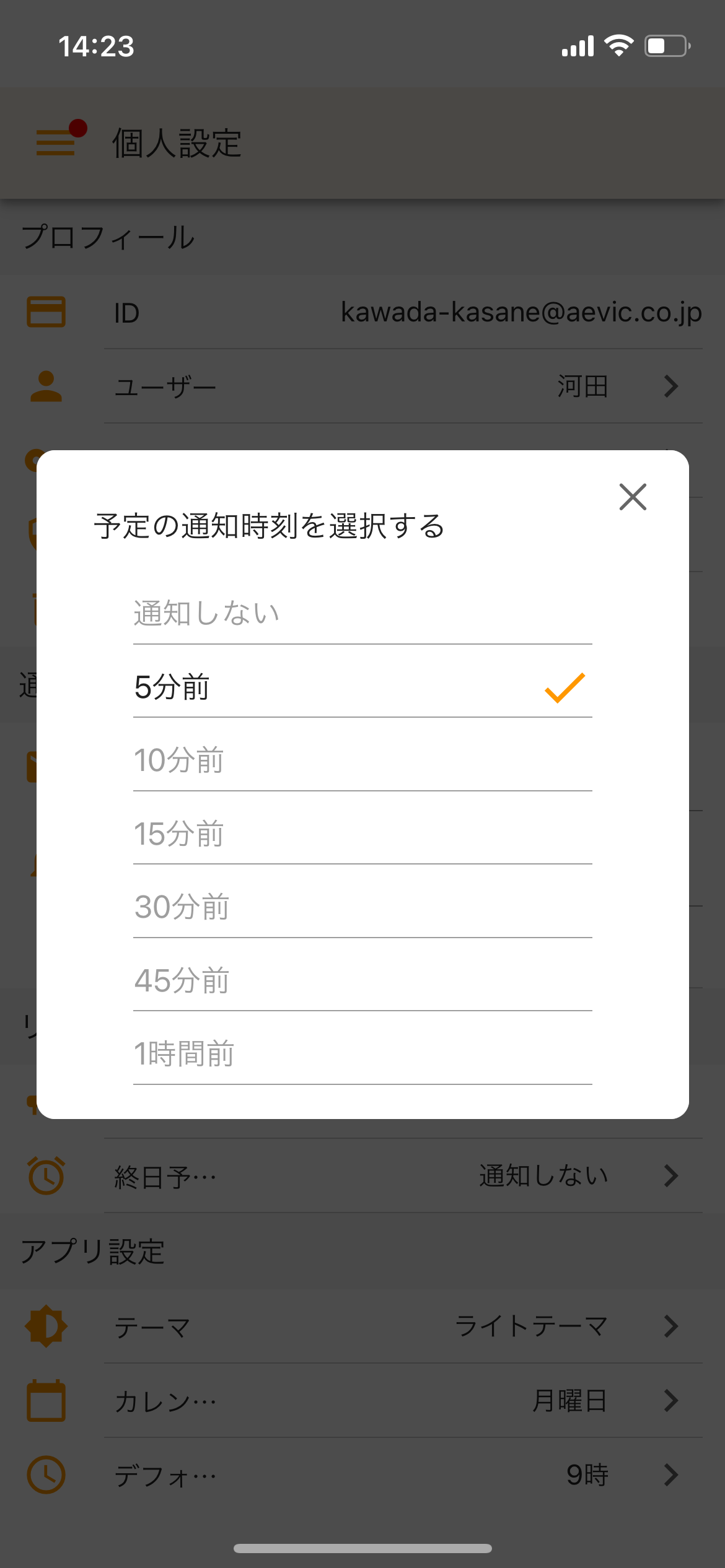Close the notification time selection dialog

tap(633, 497)
